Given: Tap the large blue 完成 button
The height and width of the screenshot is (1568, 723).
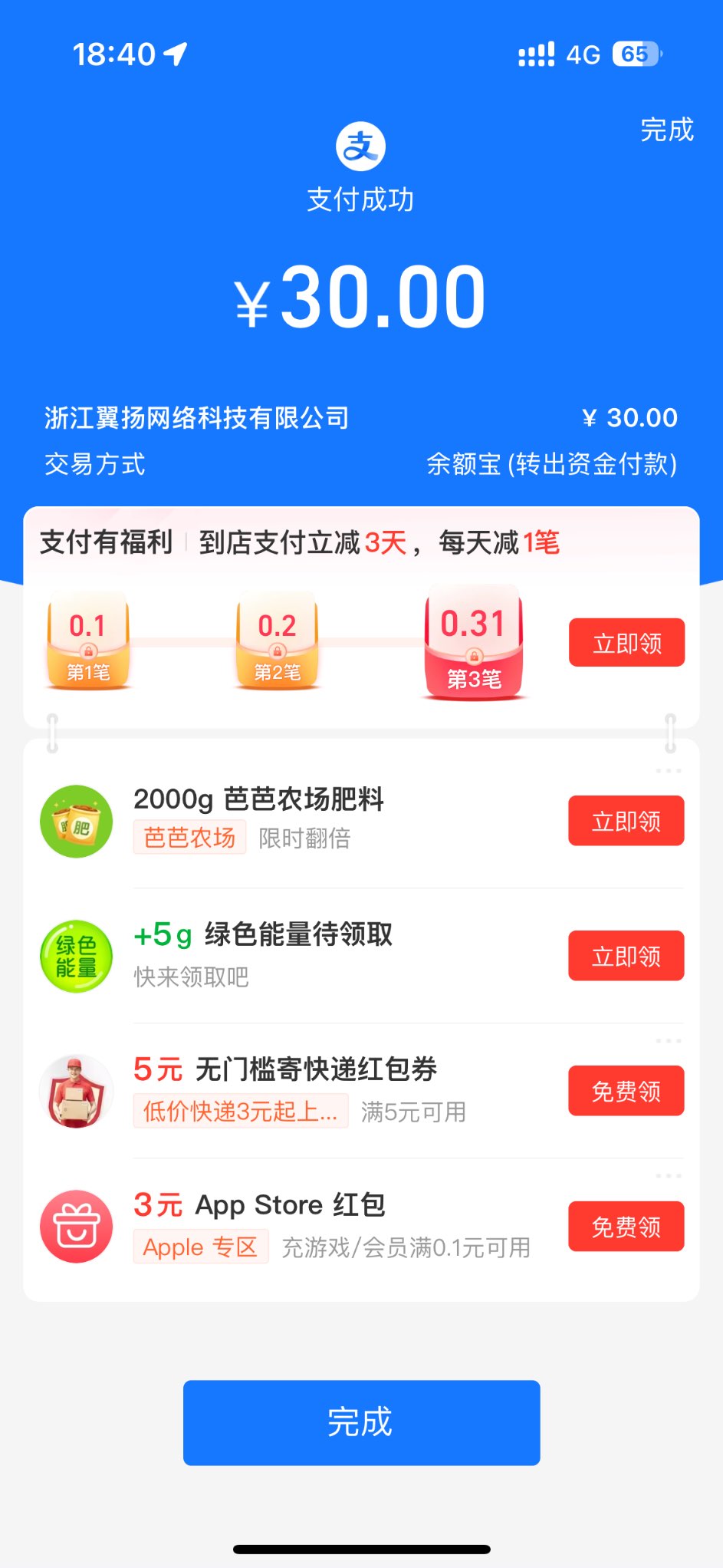Looking at the screenshot, I should tap(361, 1422).
